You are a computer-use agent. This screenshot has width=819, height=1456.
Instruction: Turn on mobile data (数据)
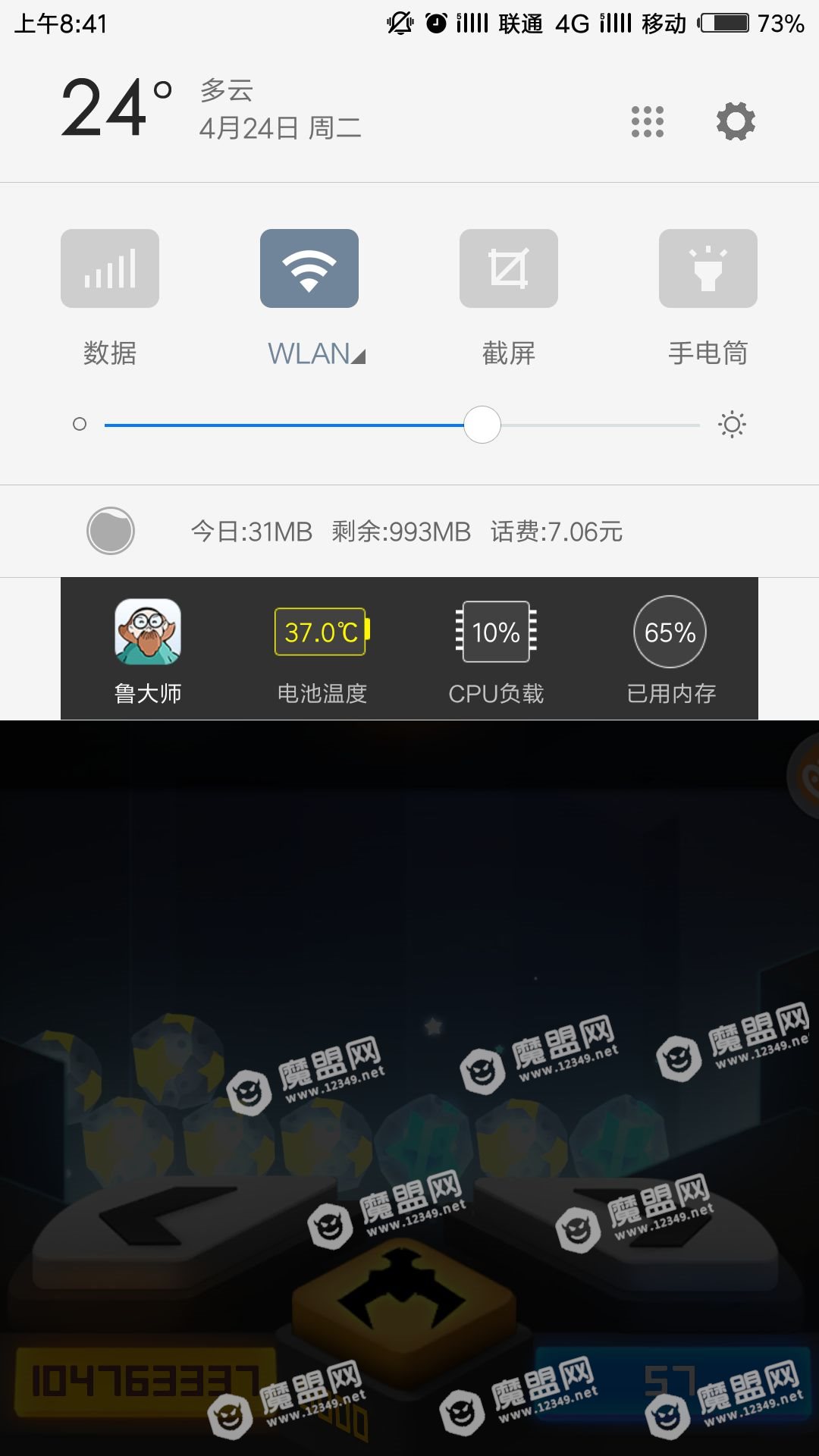110,268
